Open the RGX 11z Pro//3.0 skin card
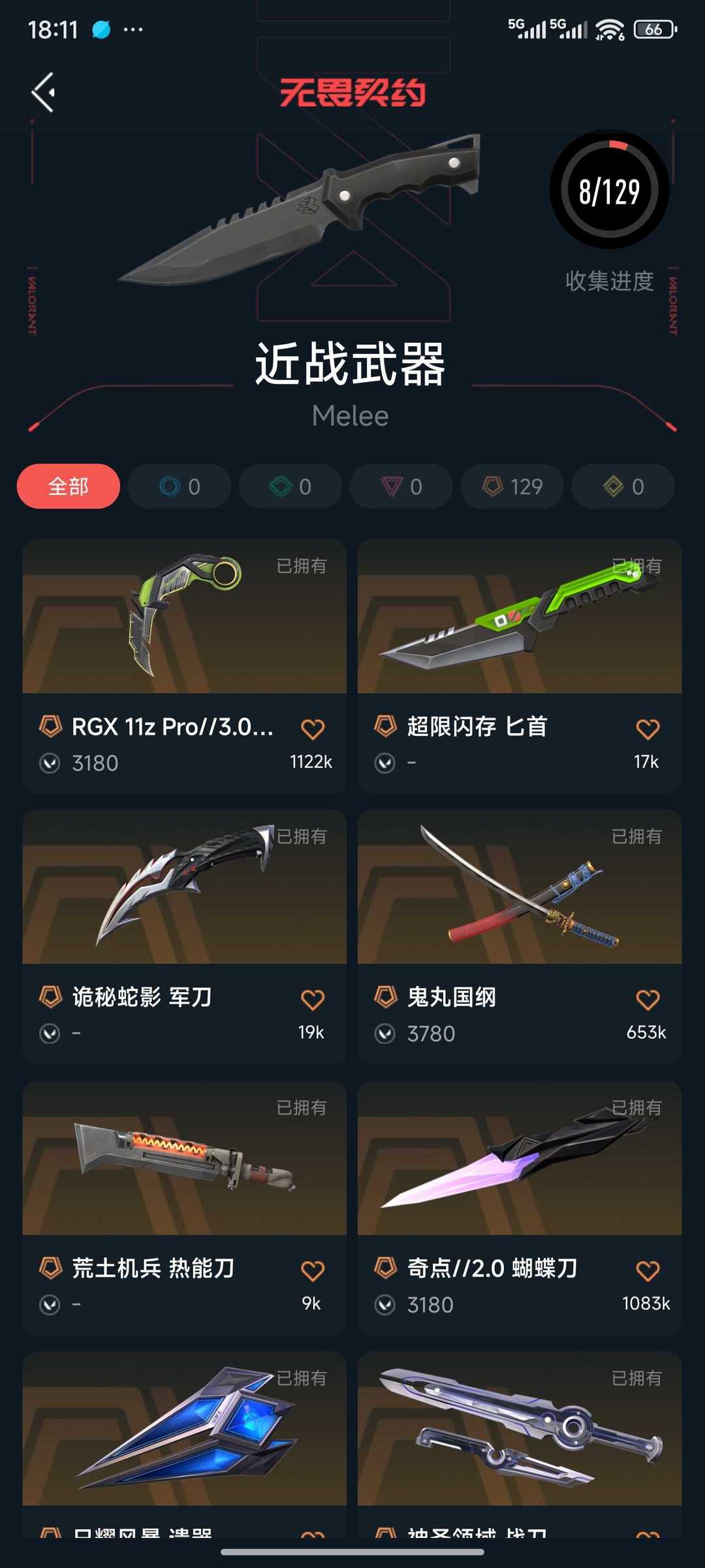Screen dimensions: 705x1568 click(184, 617)
